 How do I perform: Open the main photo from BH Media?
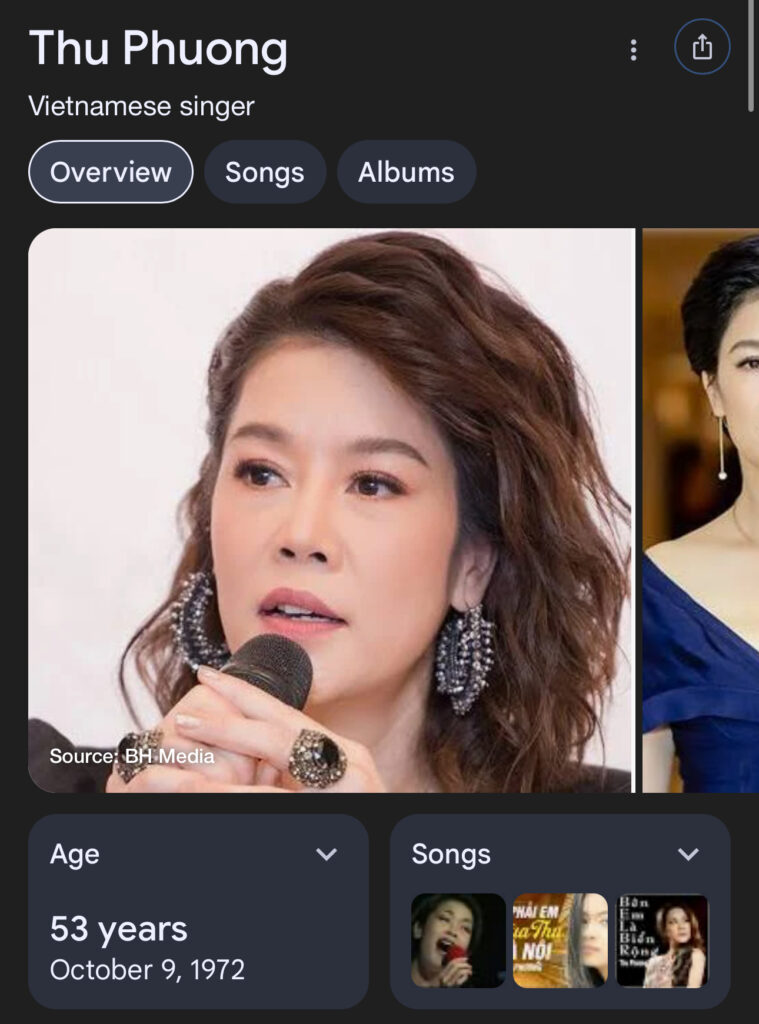(x=331, y=510)
